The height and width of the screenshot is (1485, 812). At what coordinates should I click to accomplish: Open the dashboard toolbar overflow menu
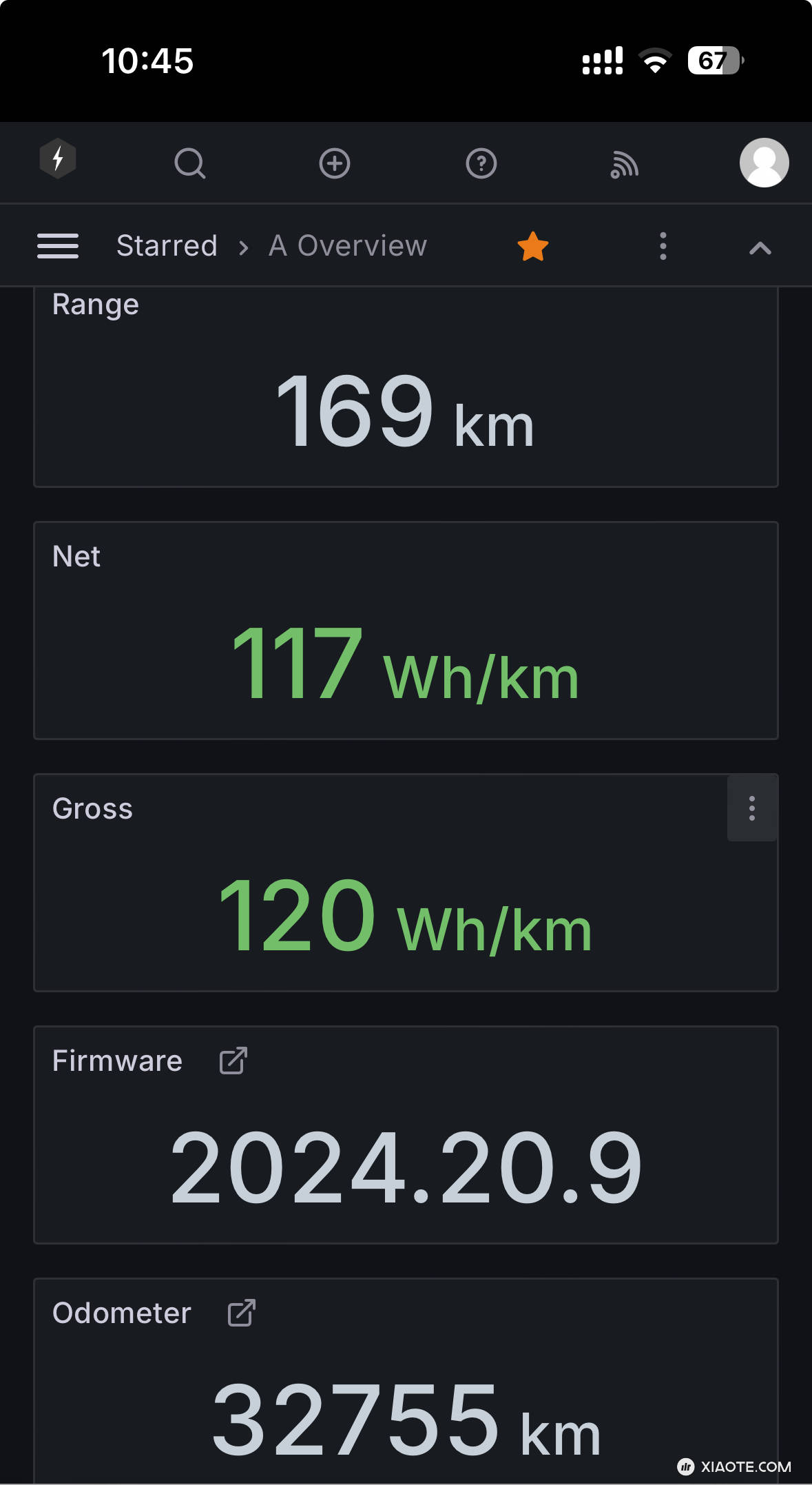pos(663,246)
